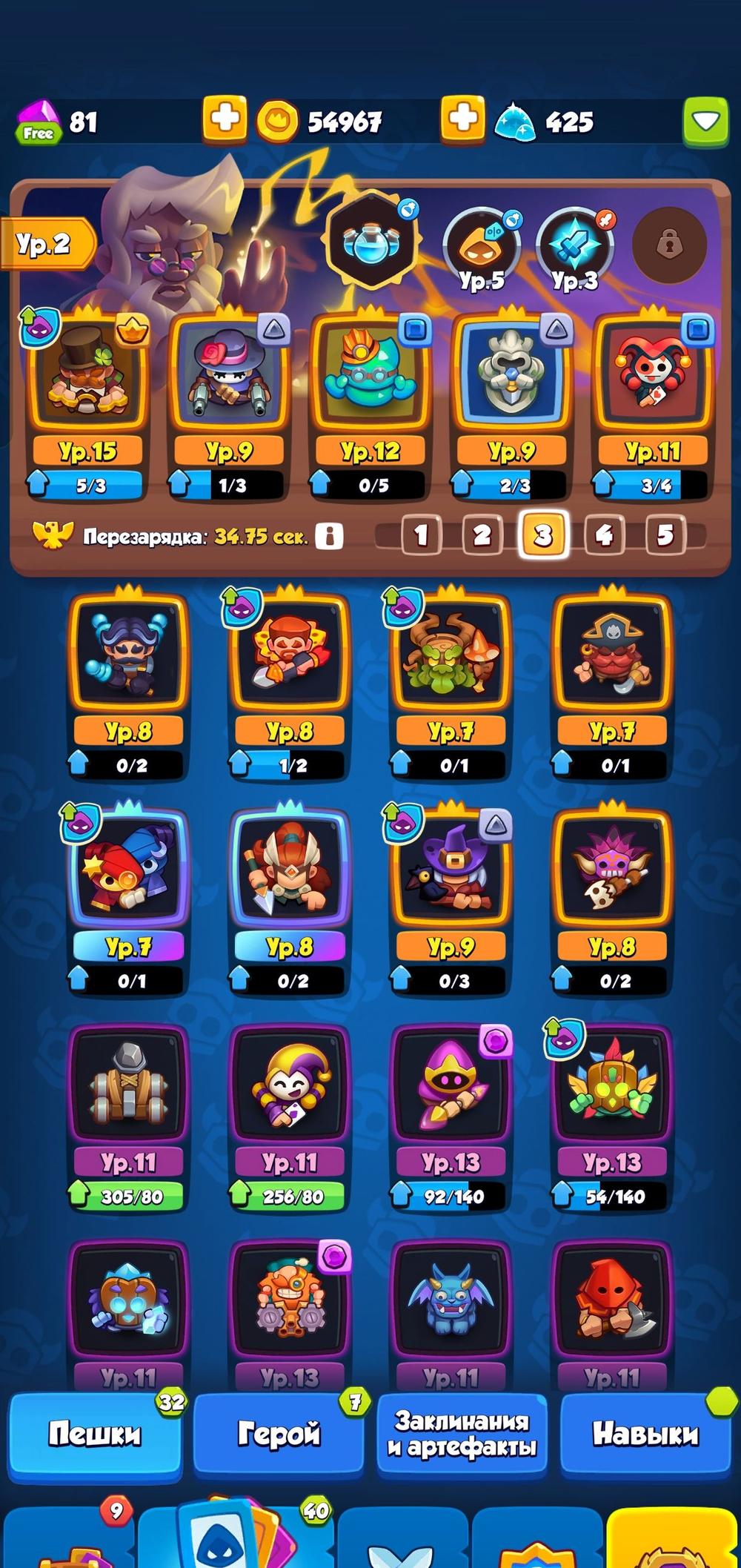
Task: Tap the locked hero item slot
Action: (x=669, y=244)
